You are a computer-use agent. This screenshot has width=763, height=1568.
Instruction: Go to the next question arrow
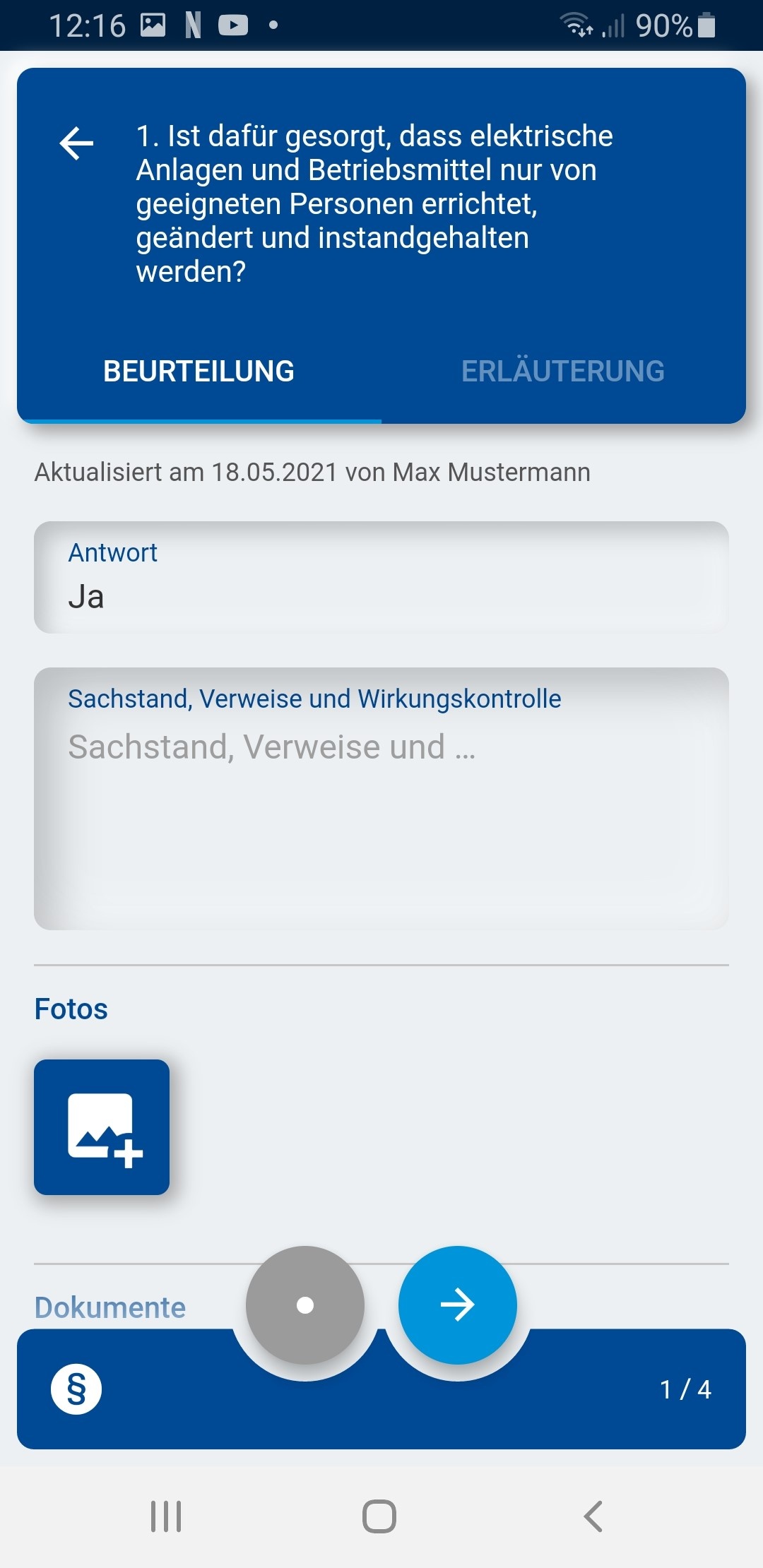[x=458, y=1305]
